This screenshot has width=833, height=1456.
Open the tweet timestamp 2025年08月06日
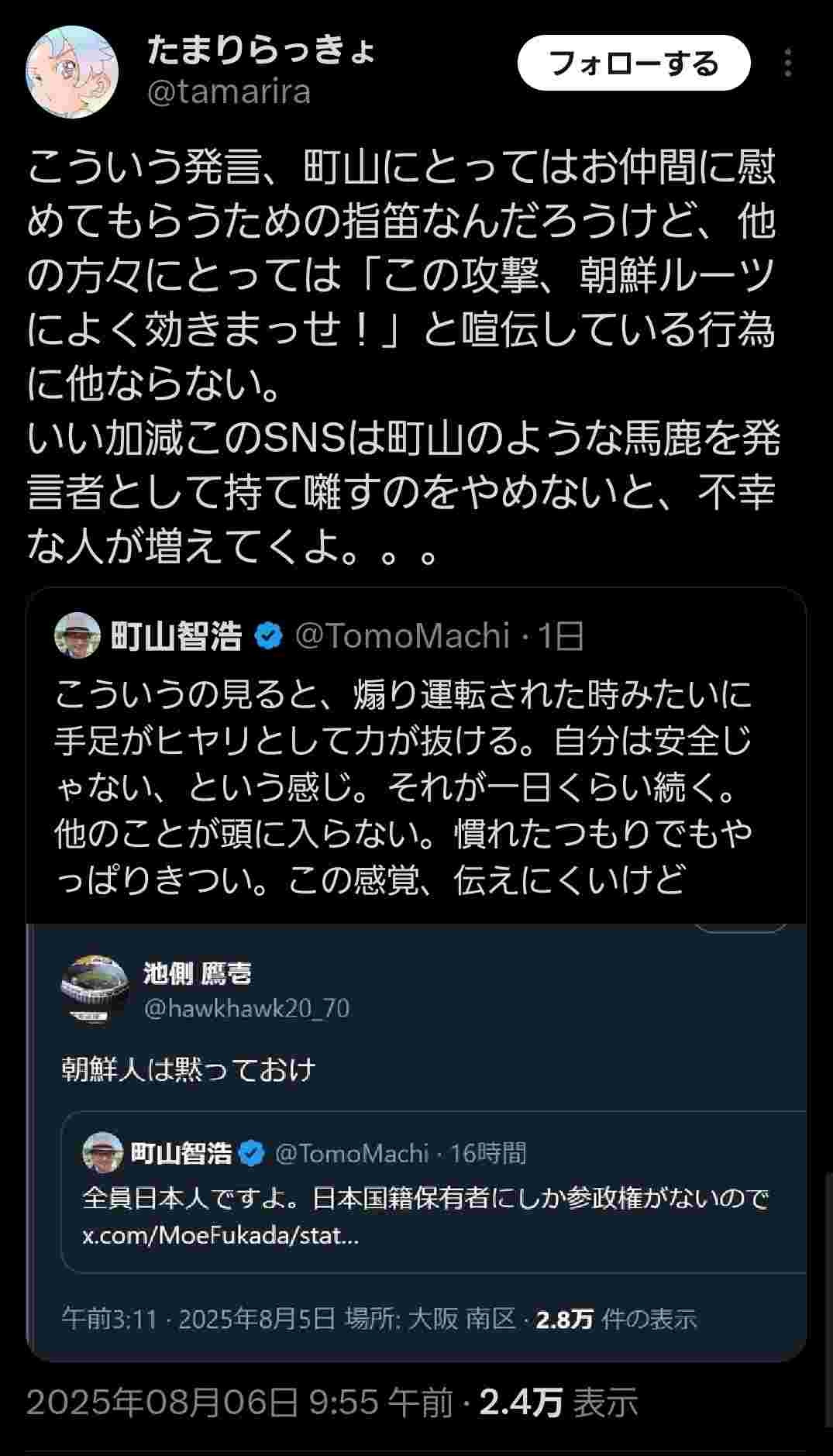240,1402
